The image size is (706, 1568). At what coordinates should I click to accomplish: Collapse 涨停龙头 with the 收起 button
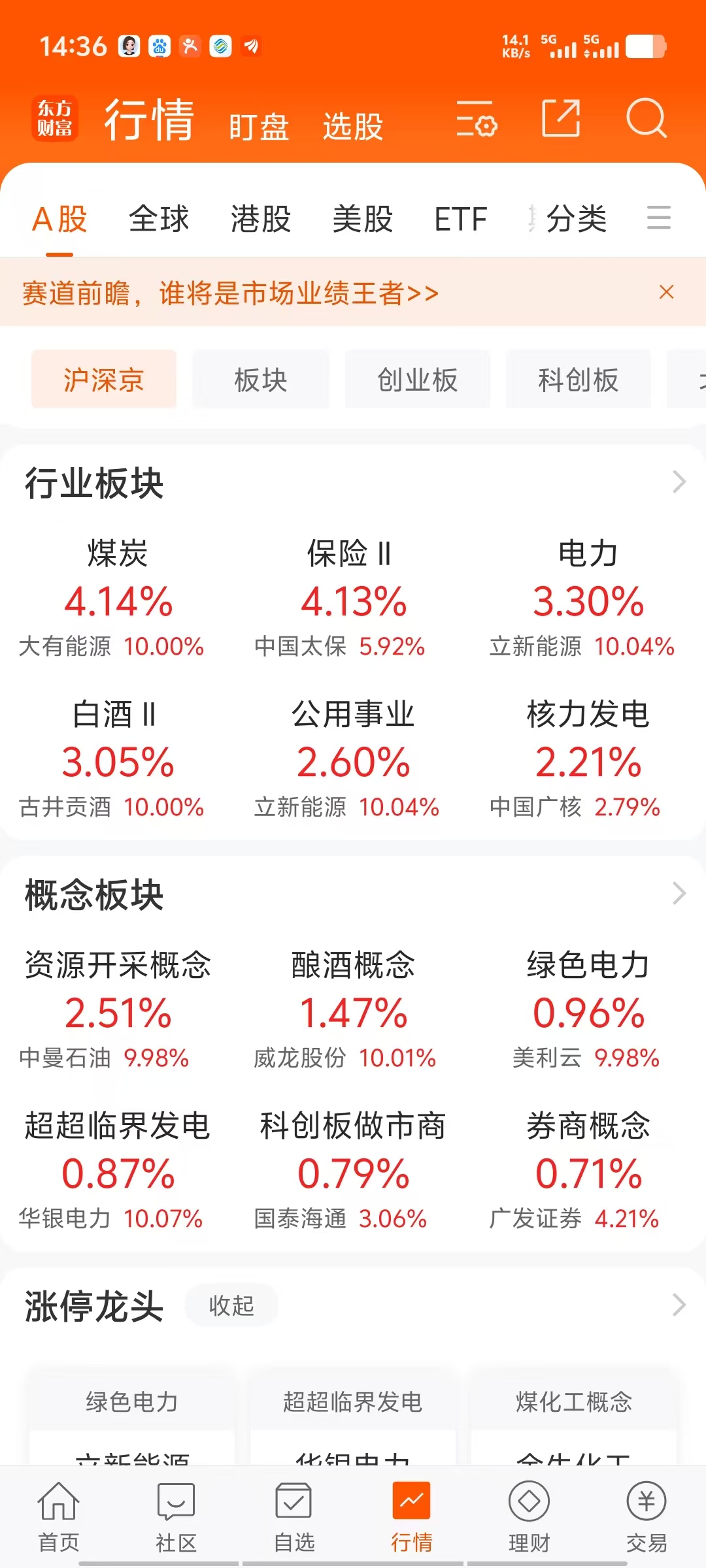[x=231, y=1305]
